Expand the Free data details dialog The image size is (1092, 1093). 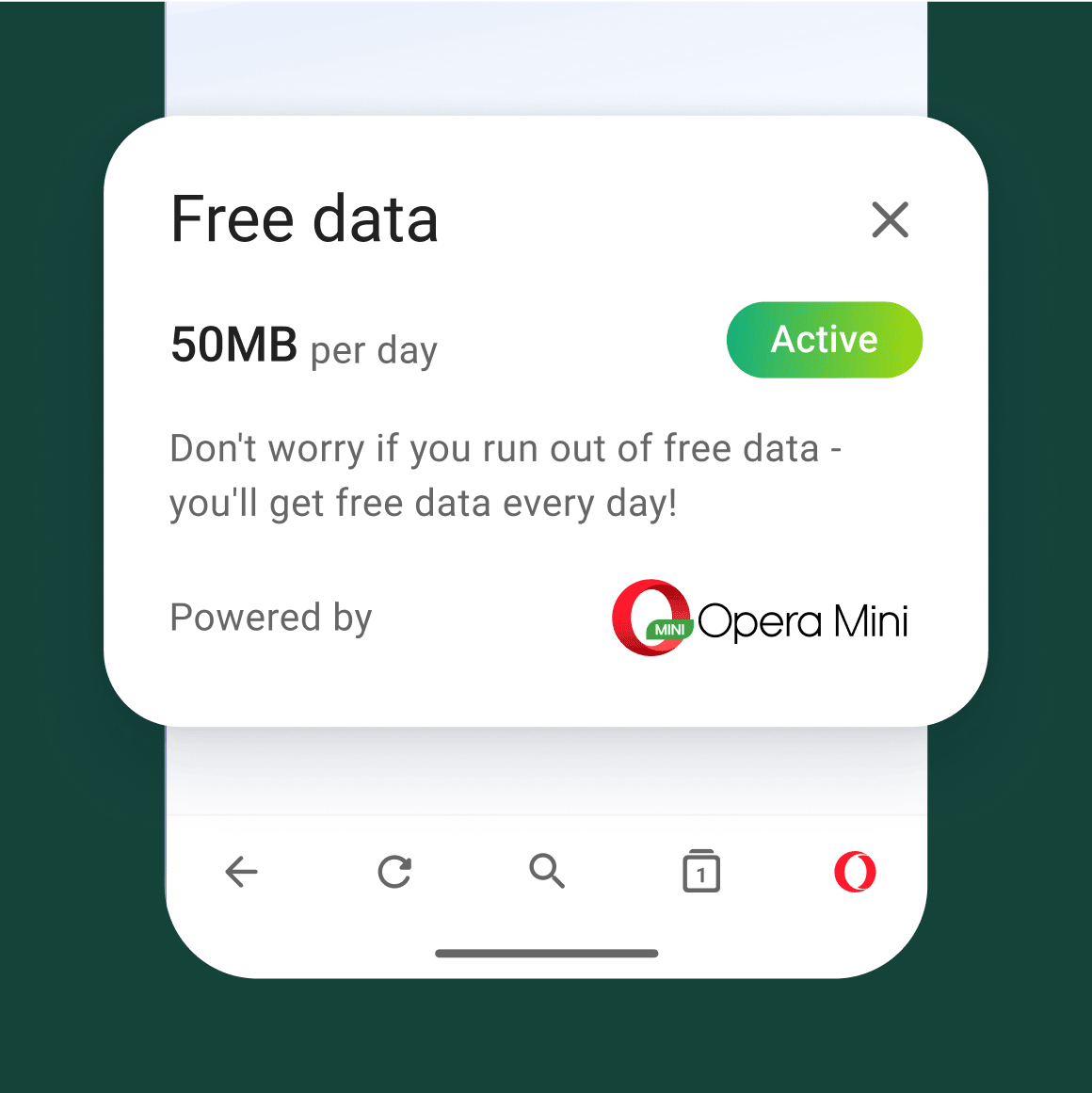305,218
